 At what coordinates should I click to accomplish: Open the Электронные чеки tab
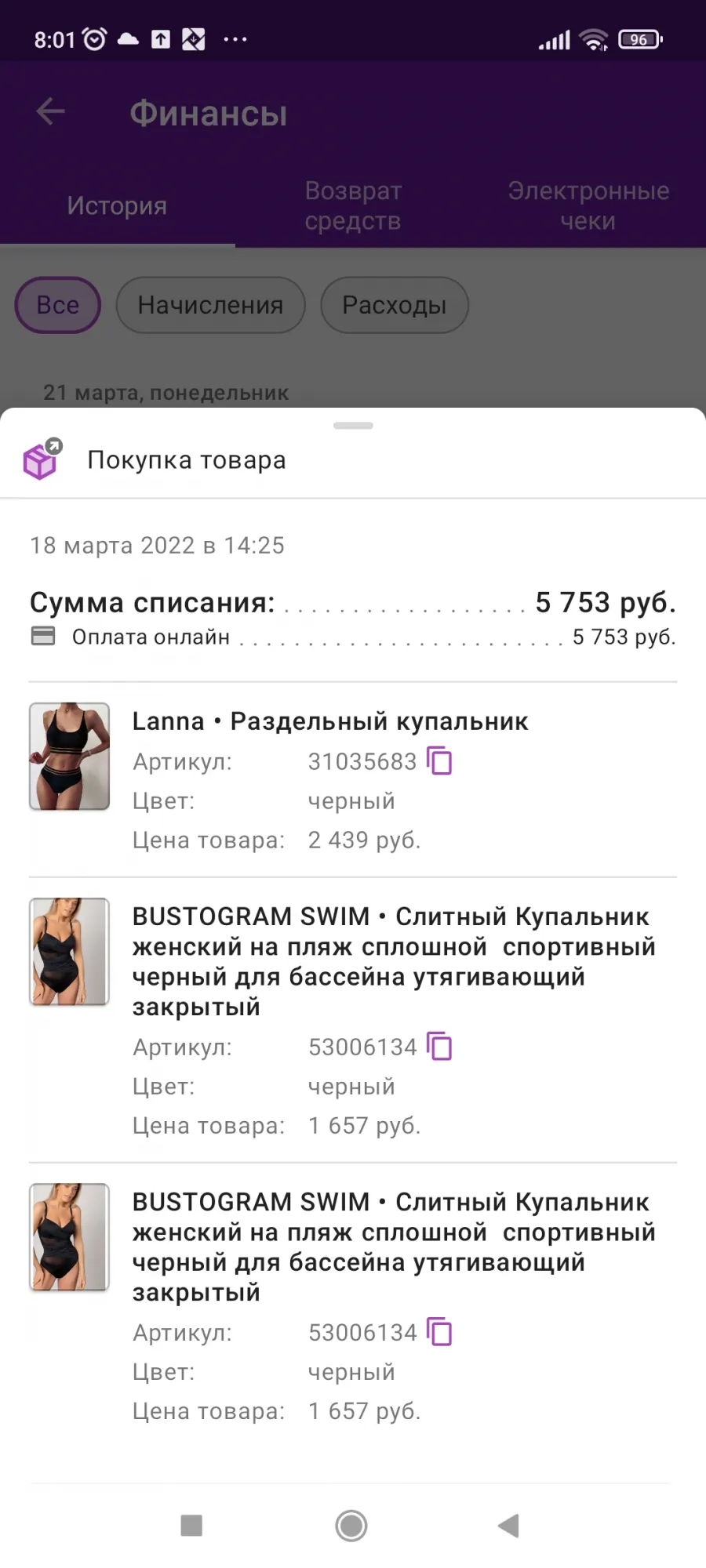[588, 205]
